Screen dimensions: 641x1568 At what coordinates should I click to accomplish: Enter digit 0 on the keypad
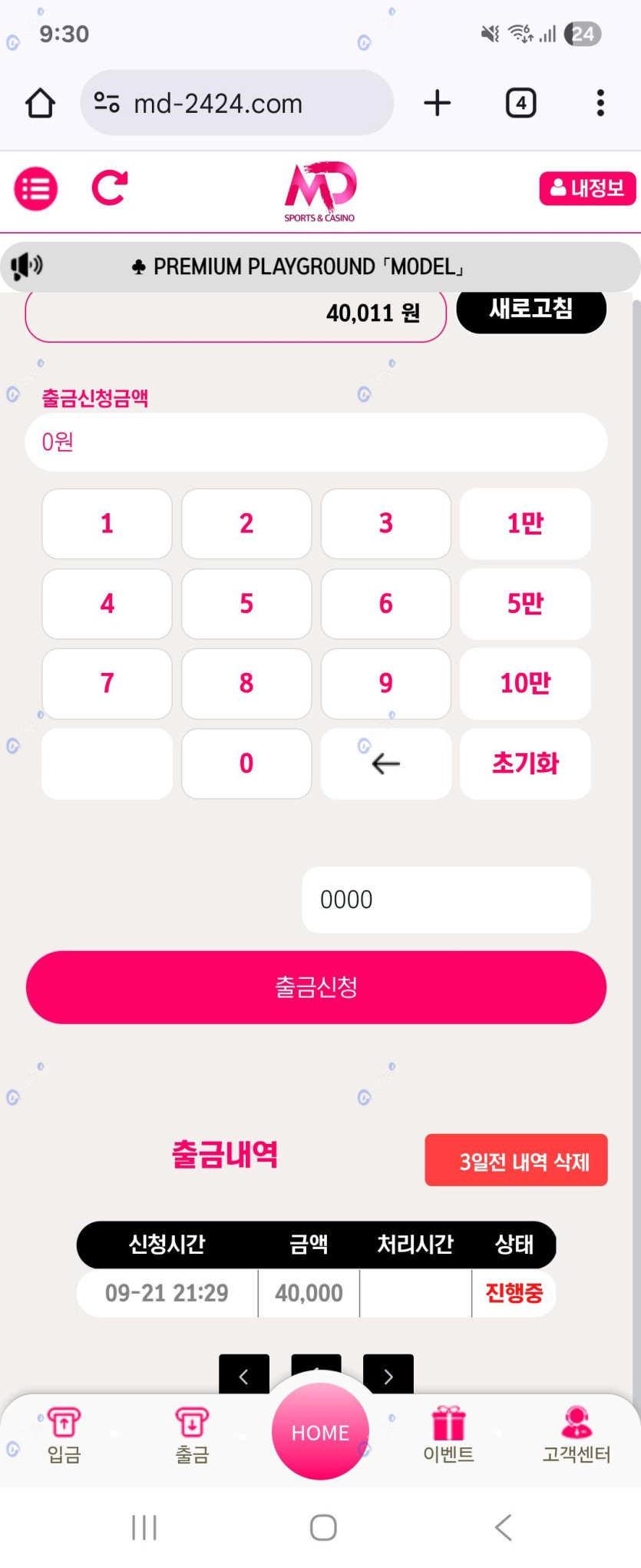(246, 764)
